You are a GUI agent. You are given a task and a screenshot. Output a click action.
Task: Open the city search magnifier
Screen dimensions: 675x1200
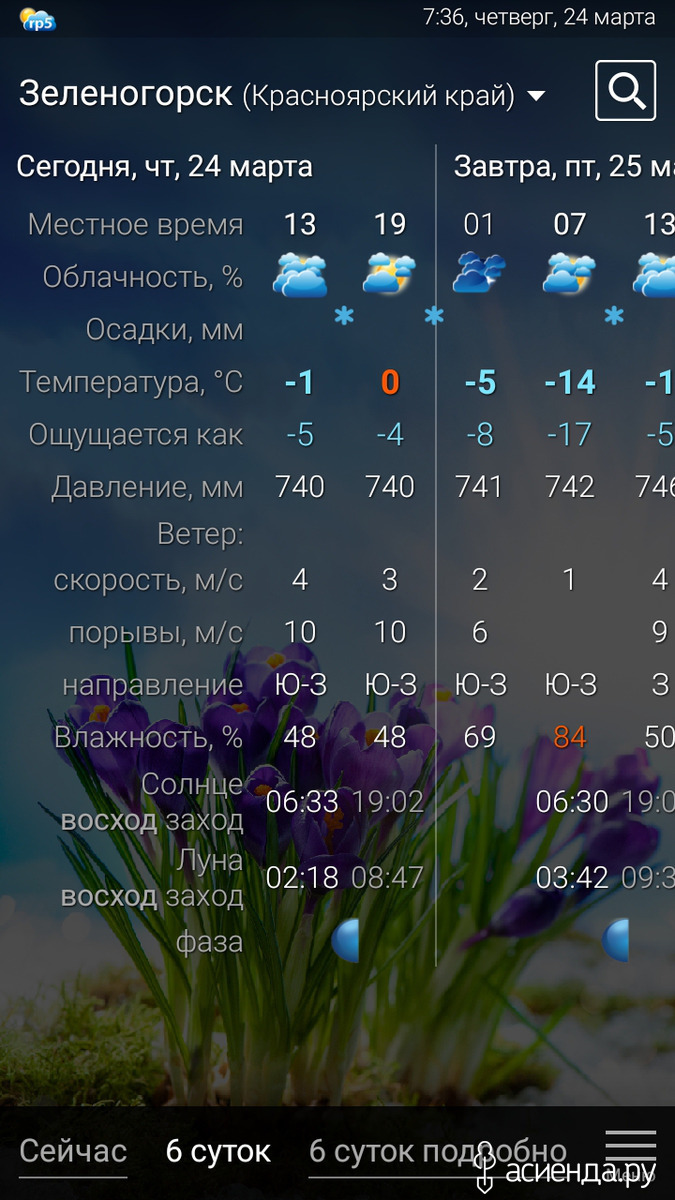[x=625, y=91]
